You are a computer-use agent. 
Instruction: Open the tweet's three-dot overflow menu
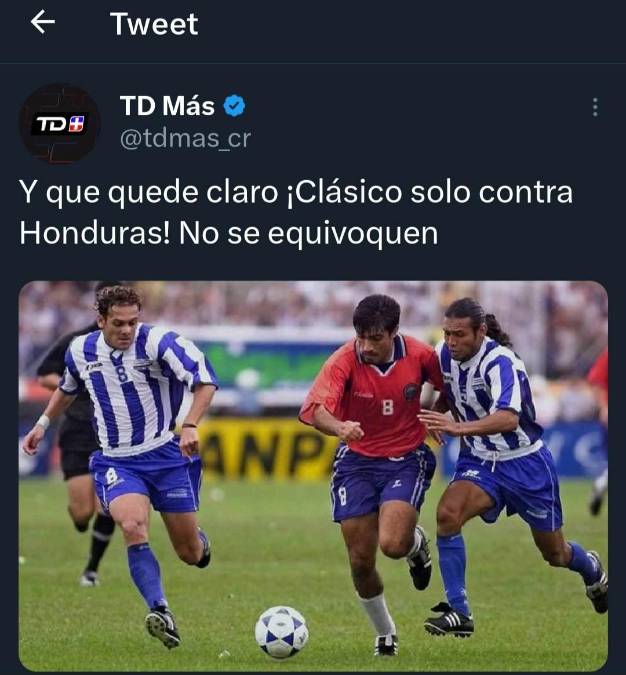click(595, 107)
